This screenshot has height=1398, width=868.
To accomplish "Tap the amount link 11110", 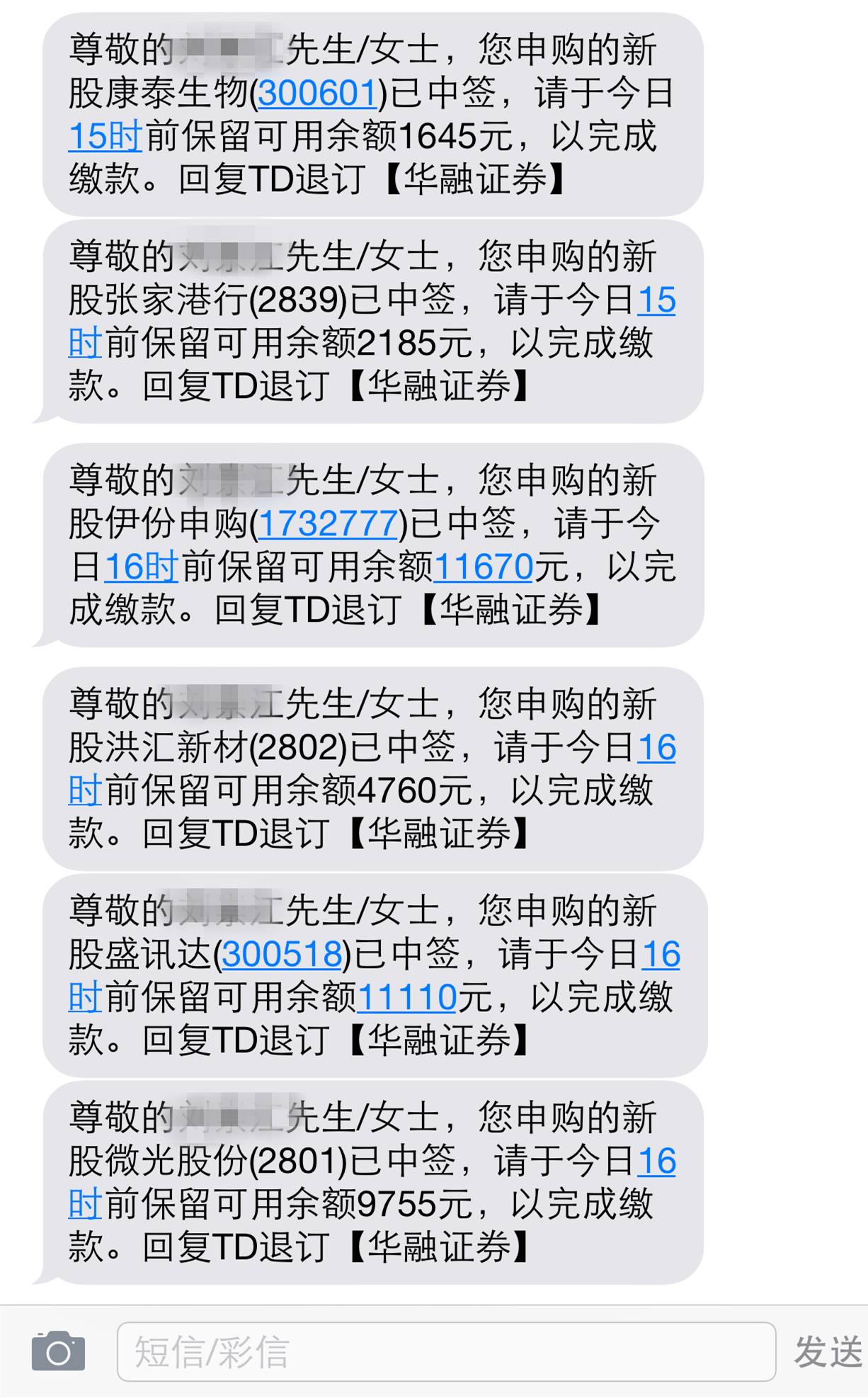I will 406,996.
